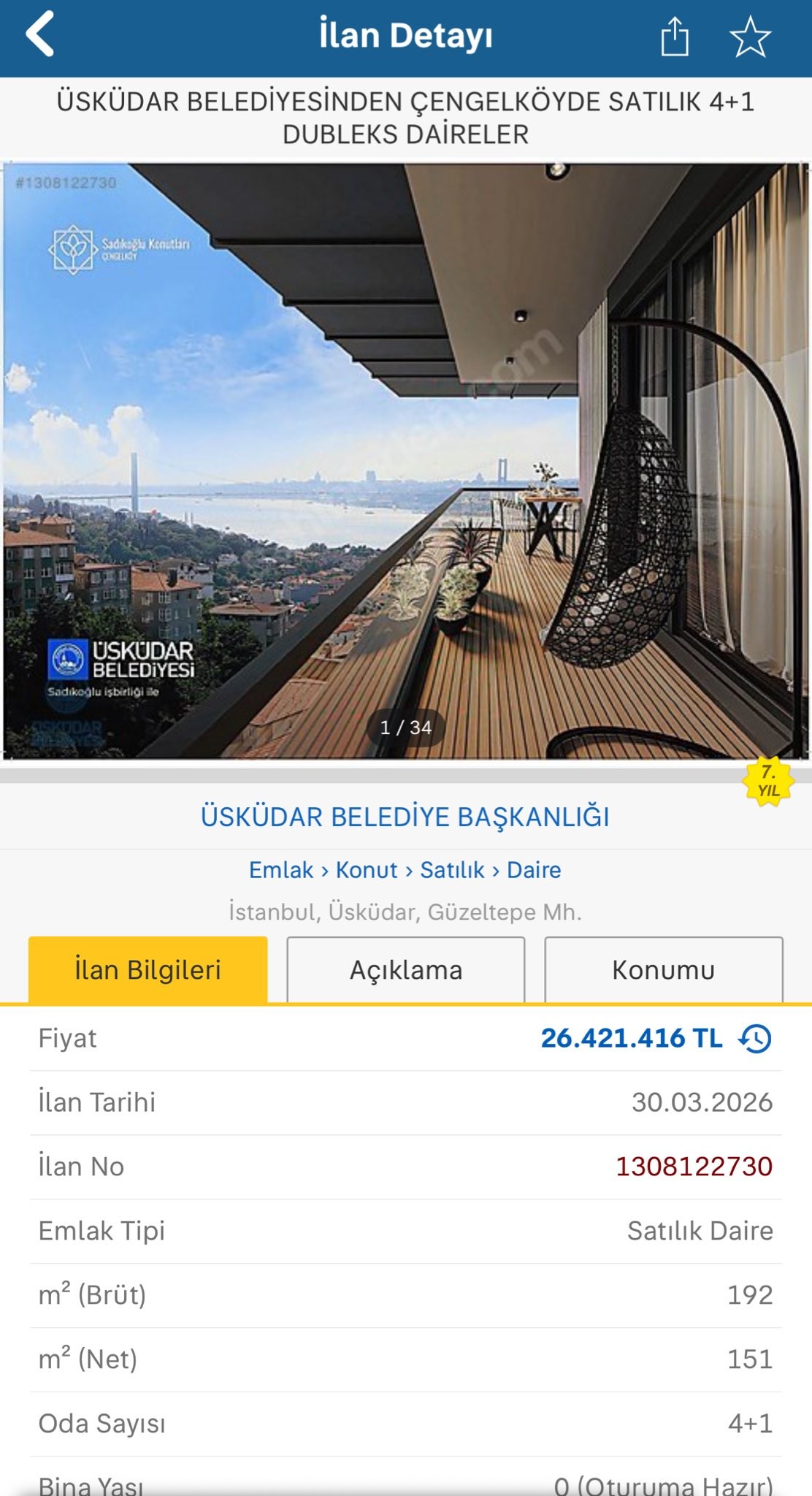Open the Satılık breadcrumb link
This screenshot has width=812, height=1496.
452,870
